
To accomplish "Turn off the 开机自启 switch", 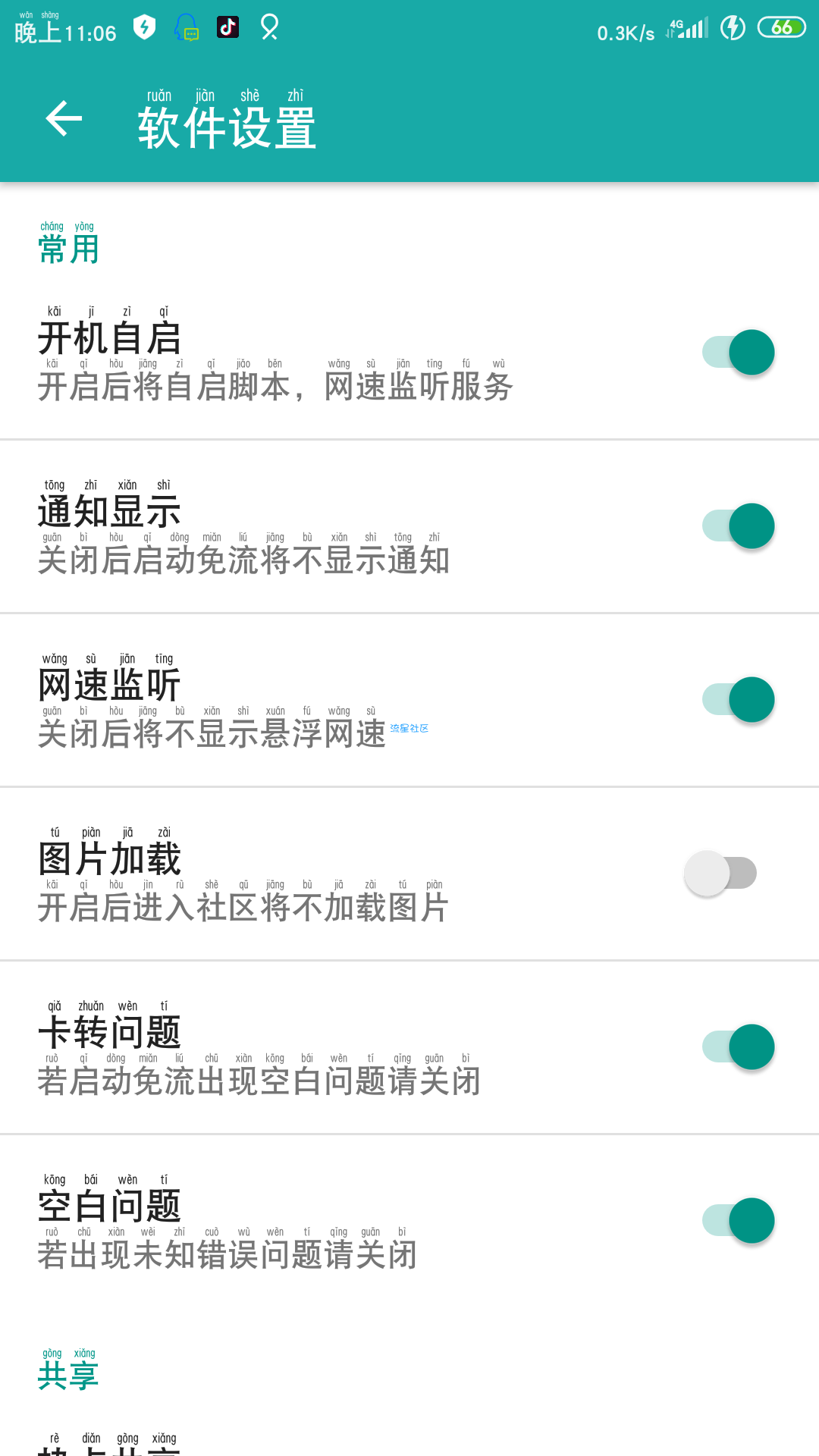I will [738, 353].
